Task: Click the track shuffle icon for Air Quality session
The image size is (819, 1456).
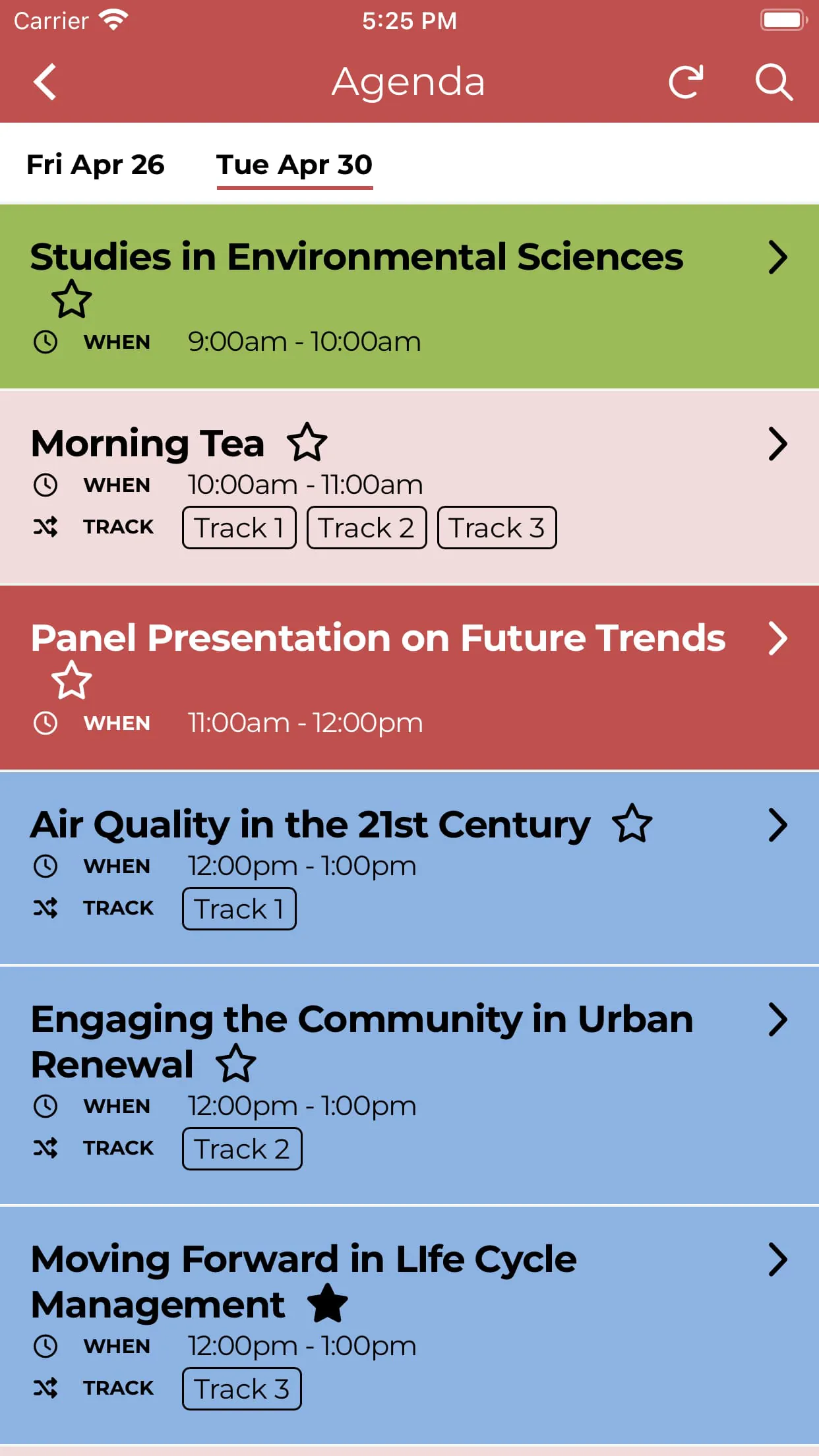Action: click(x=45, y=909)
